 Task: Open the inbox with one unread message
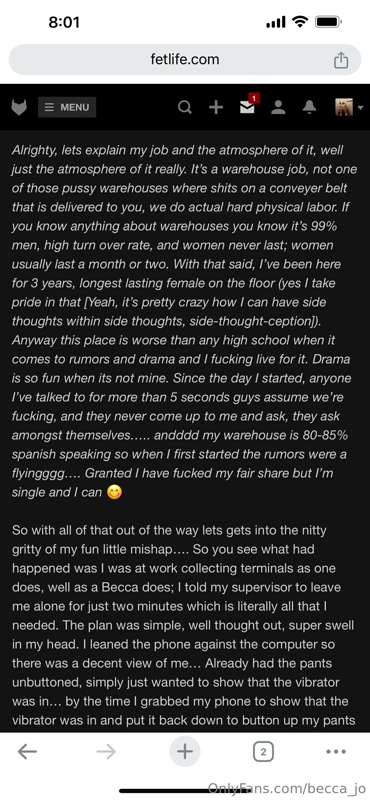click(x=249, y=105)
